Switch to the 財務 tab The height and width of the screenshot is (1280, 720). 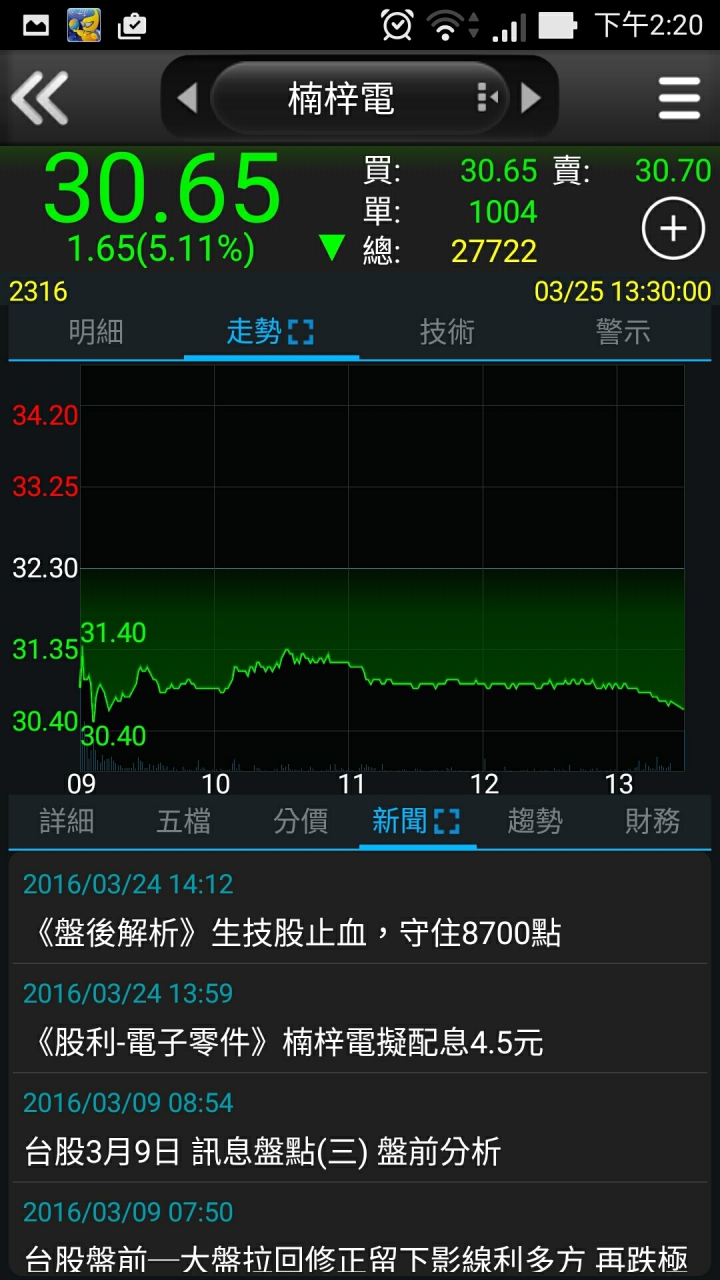pos(652,822)
